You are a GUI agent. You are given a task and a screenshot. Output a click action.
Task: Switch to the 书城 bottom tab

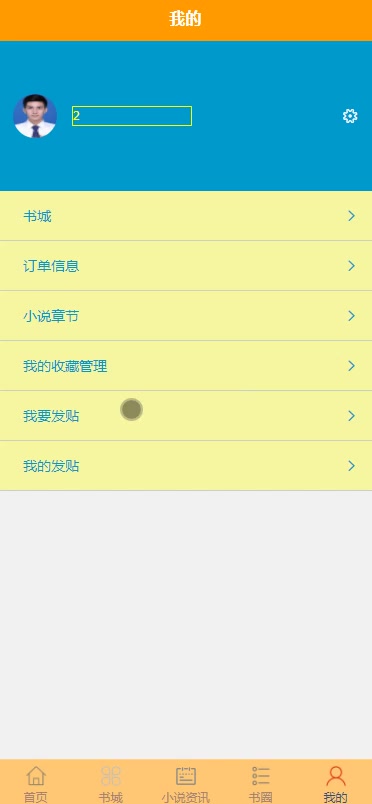111,783
